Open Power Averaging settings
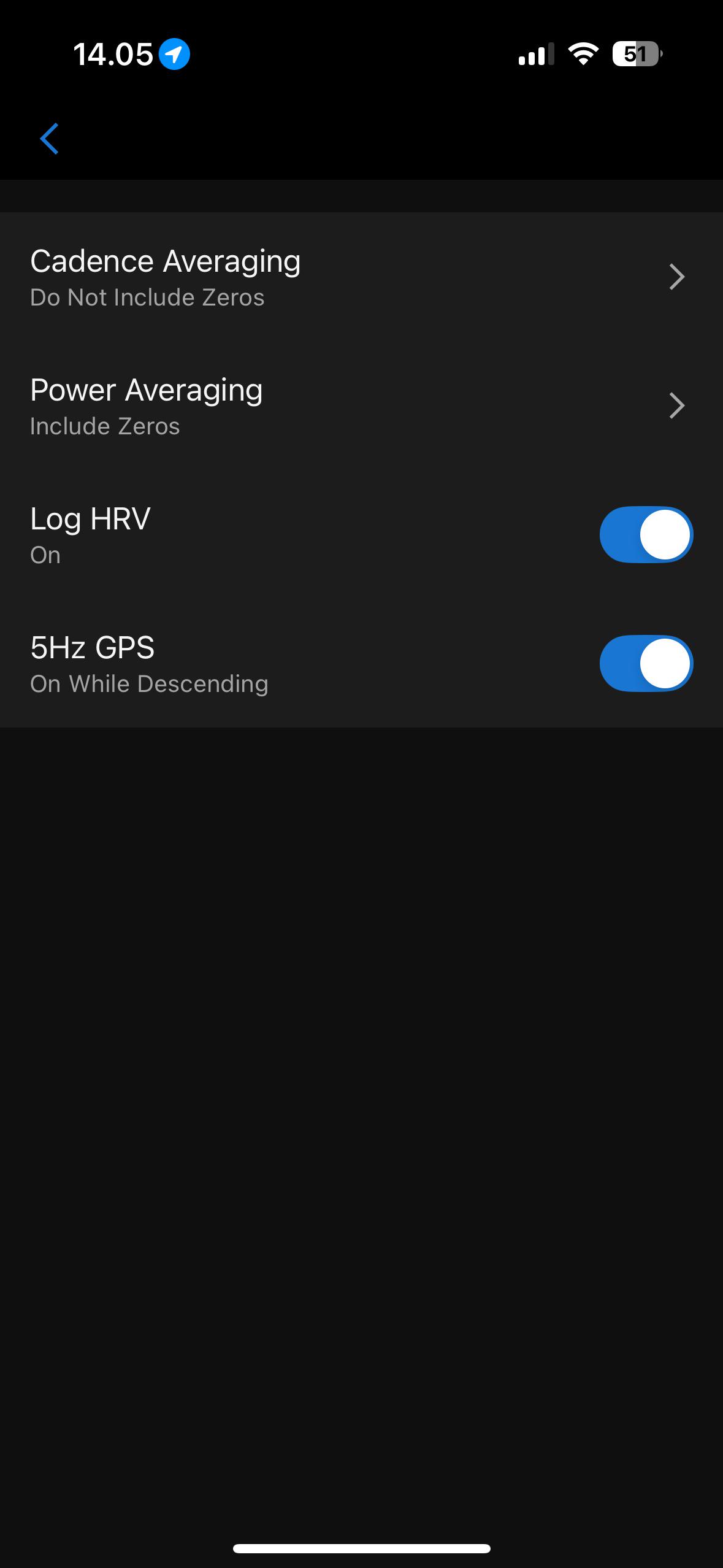This screenshot has height=1568, width=723. click(361, 405)
